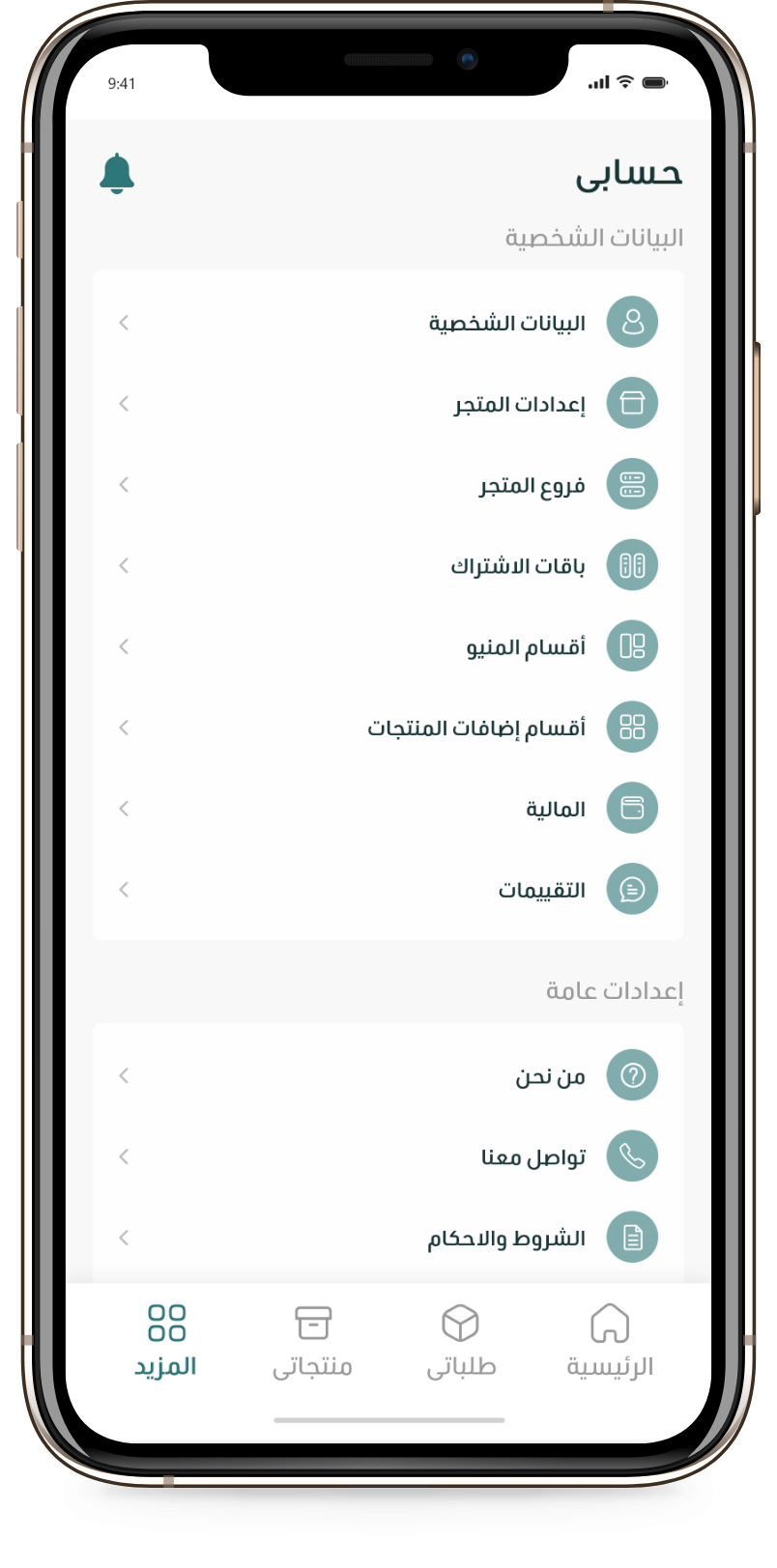Screen dimensions: 777x1568
Task: Open المالية row
Action: pos(555,809)
